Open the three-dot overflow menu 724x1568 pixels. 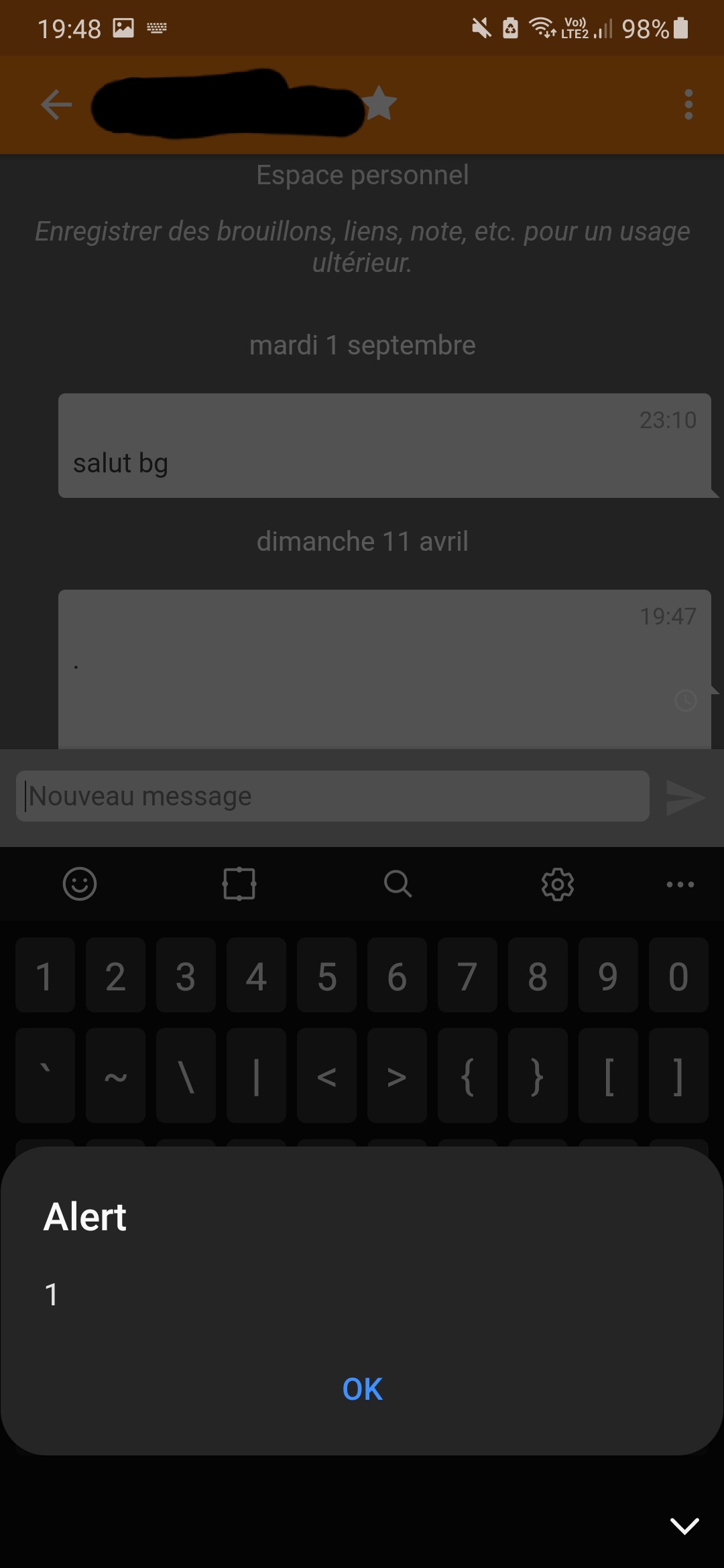click(x=688, y=105)
